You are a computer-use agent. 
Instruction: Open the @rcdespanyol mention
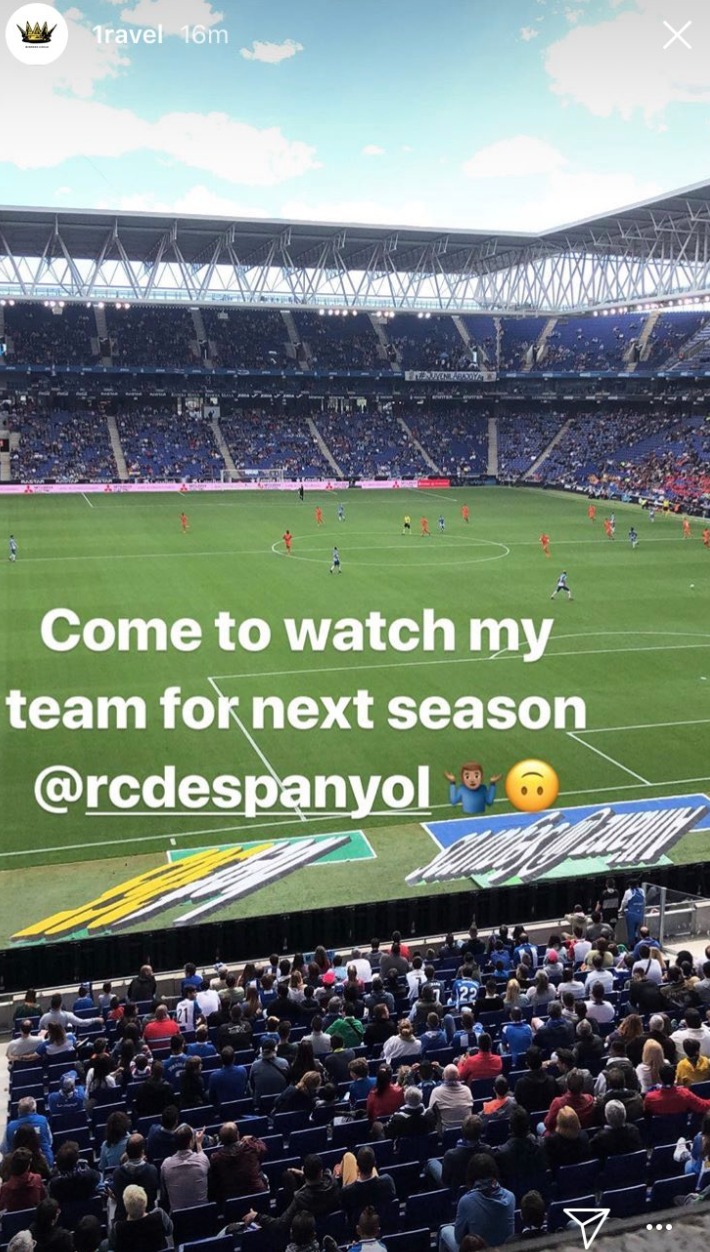point(232,789)
